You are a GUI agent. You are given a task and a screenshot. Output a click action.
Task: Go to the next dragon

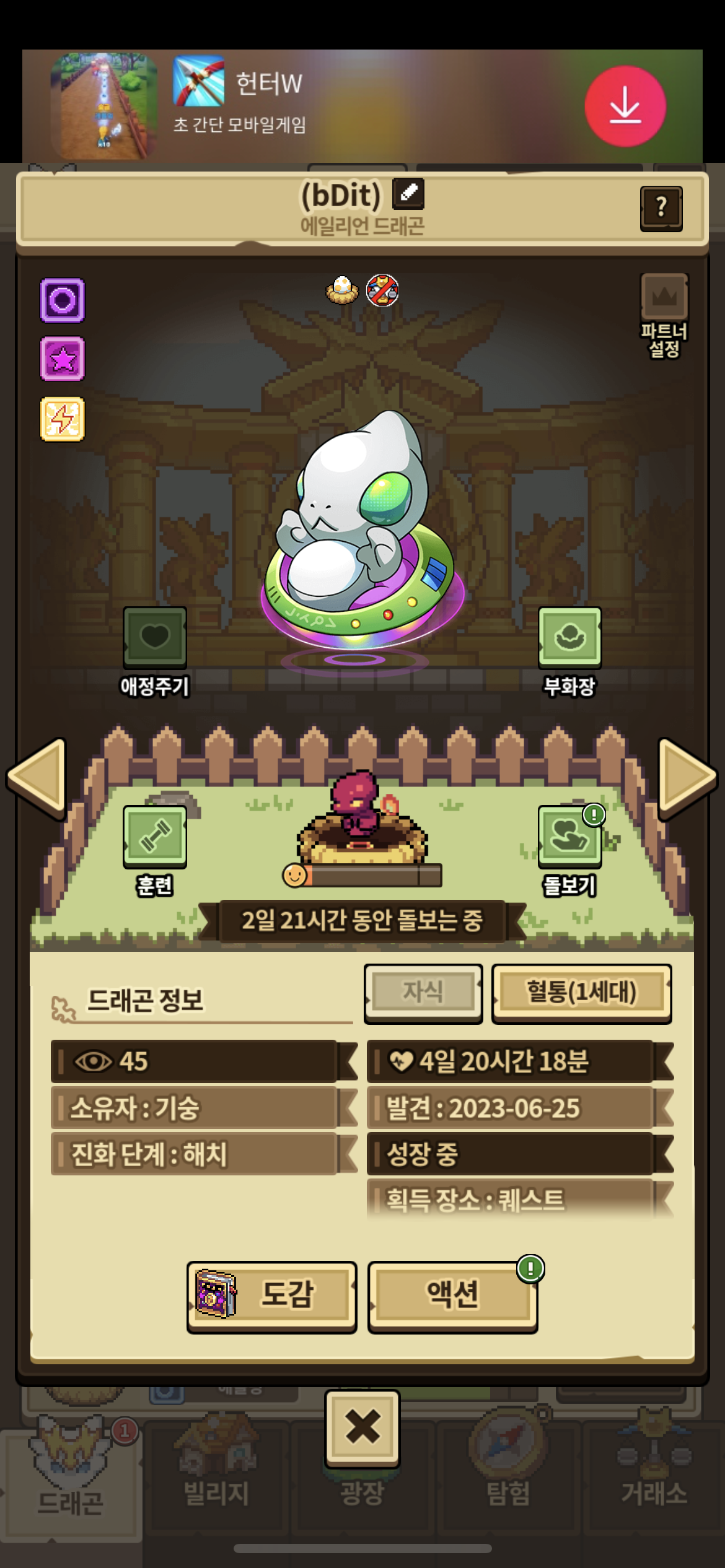[x=687, y=777]
